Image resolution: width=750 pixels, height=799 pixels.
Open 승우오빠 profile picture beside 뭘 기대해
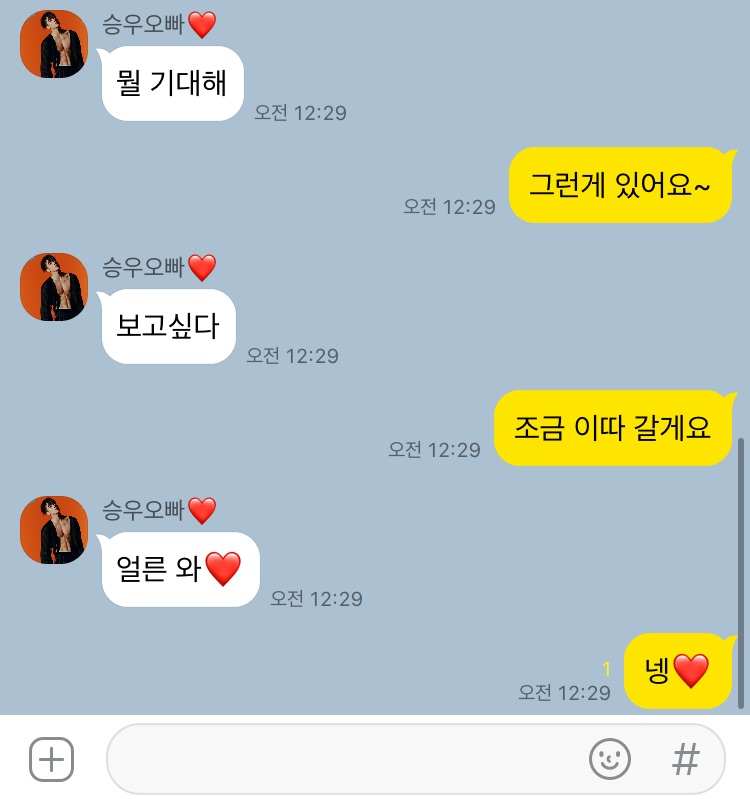[x=54, y=44]
